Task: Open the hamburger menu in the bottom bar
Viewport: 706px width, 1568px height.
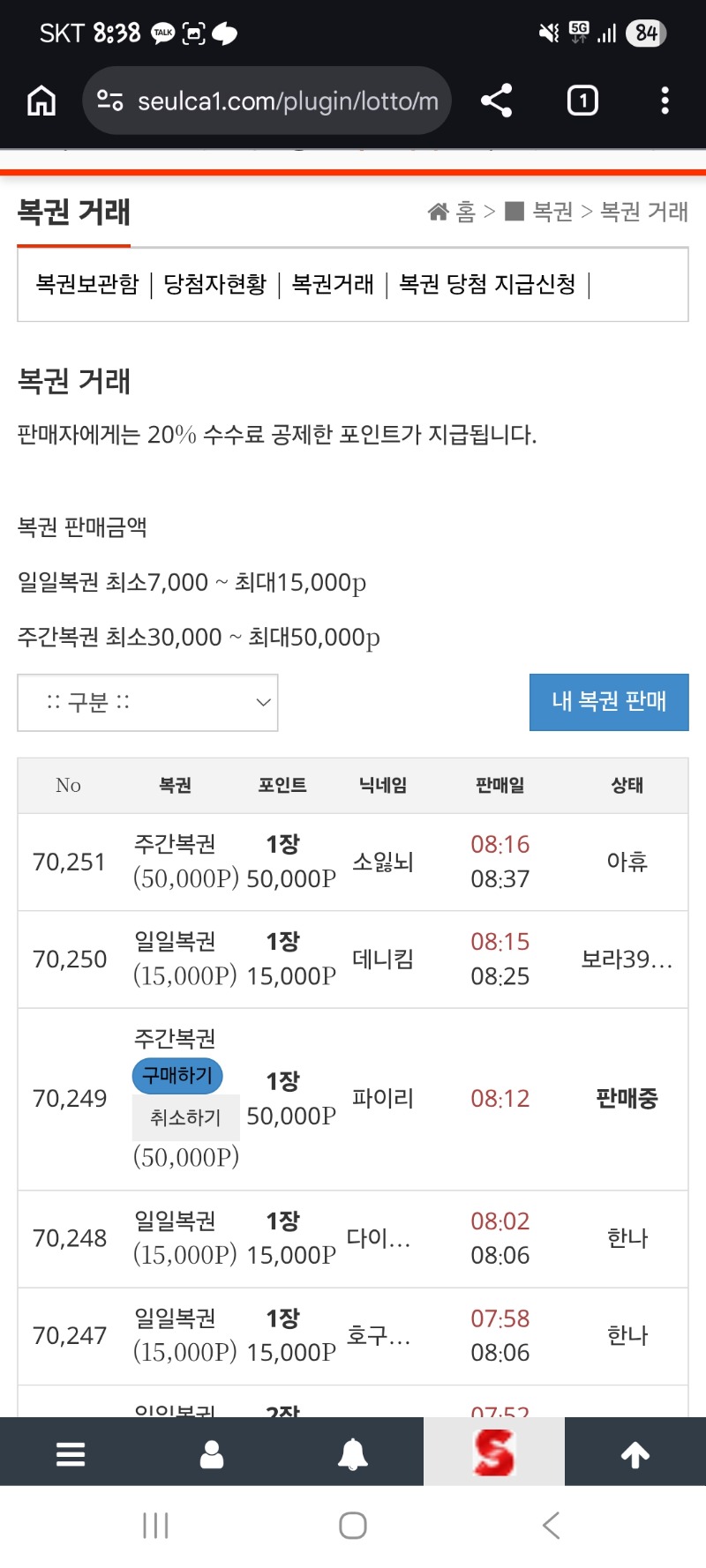Action: tap(71, 1453)
